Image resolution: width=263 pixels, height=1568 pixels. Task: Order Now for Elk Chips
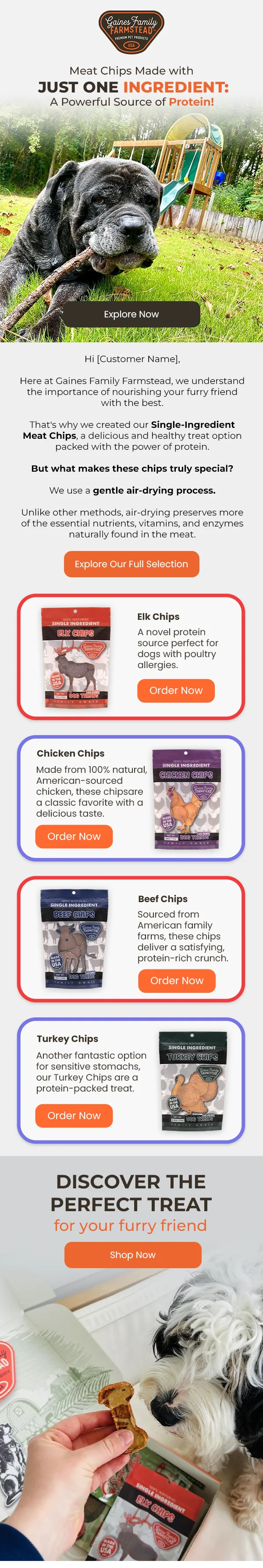[x=176, y=690]
